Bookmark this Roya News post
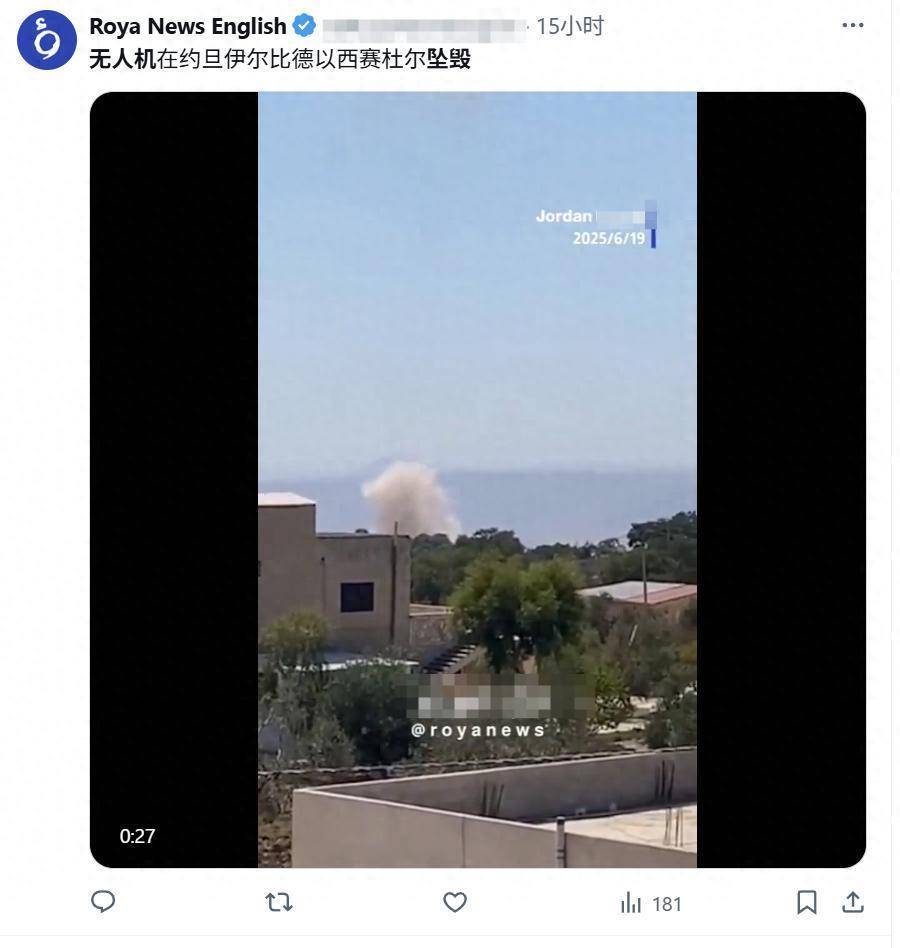 click(806, 902)
